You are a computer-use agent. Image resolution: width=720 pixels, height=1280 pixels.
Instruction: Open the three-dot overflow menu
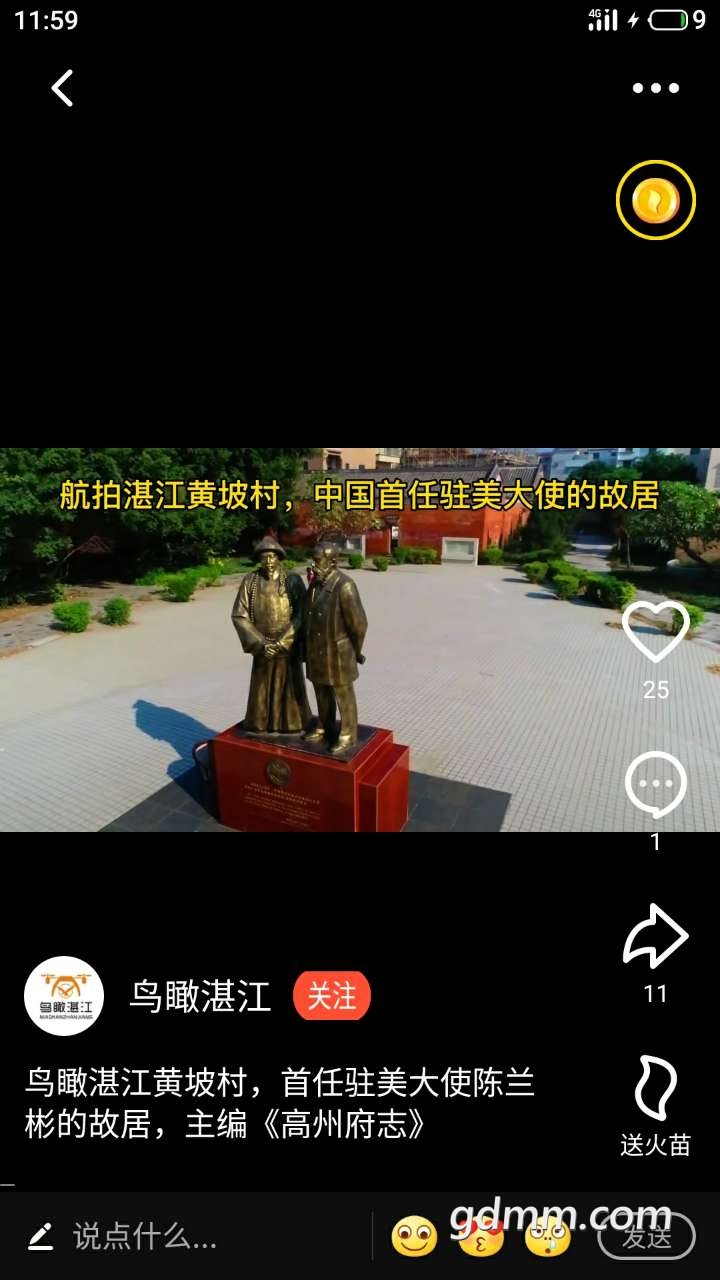655,88
